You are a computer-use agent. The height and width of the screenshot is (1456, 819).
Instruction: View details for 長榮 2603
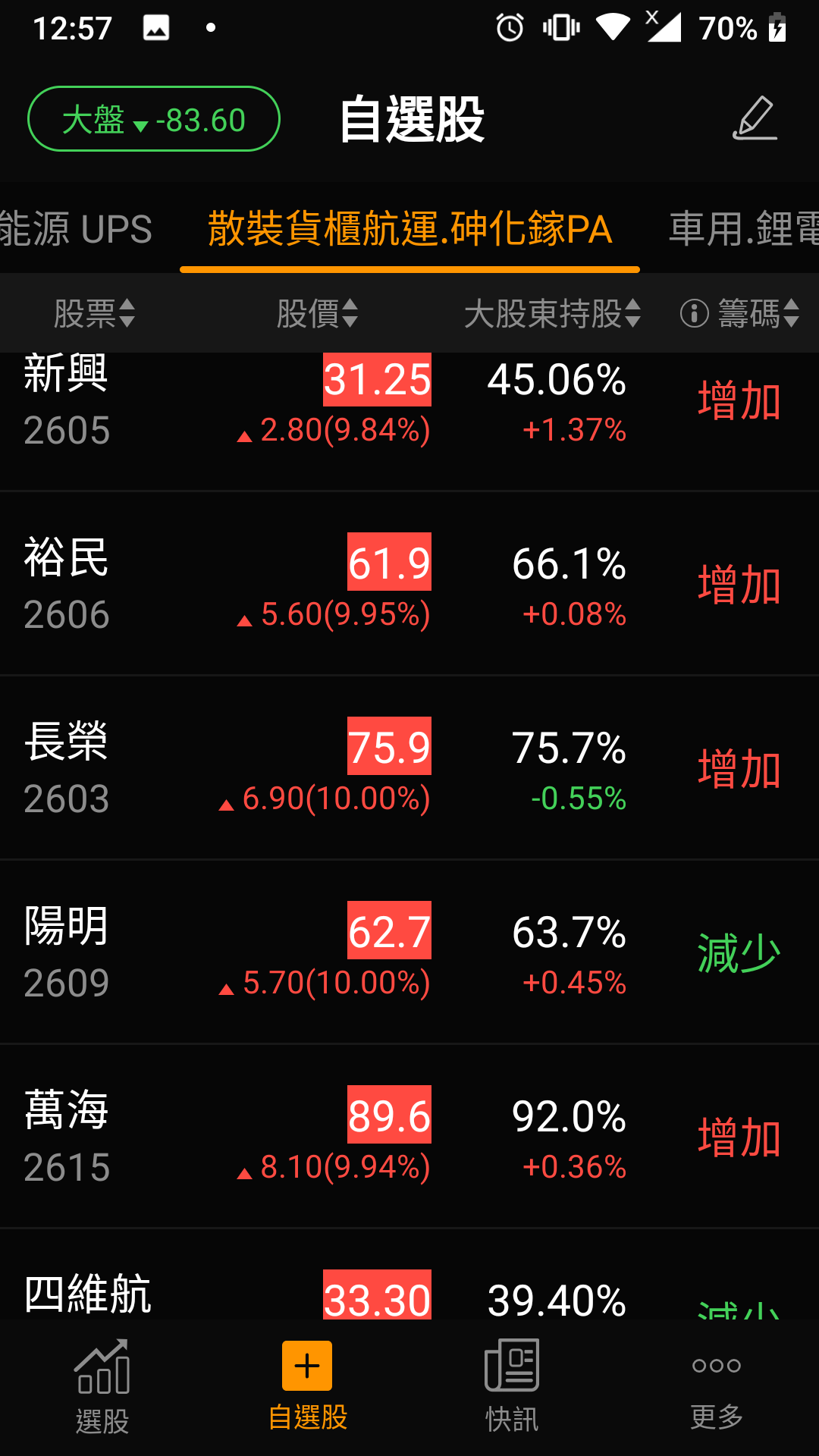(x=67, y=769)
